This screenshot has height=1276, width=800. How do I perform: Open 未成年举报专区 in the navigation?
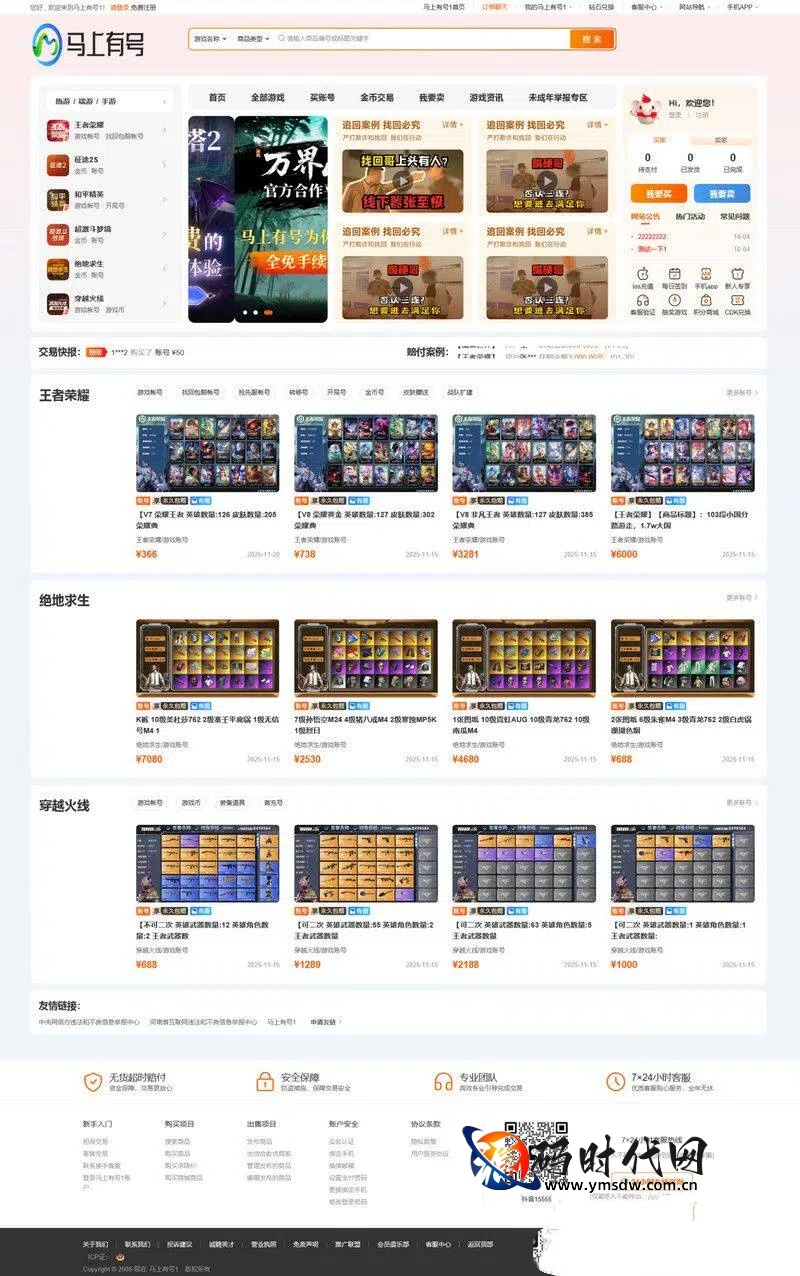[x=557, y=98]
